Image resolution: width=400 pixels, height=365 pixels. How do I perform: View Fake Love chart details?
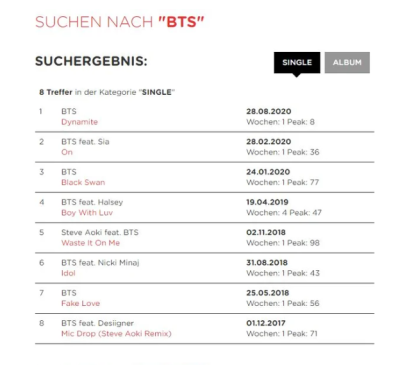tap(81, 303)
